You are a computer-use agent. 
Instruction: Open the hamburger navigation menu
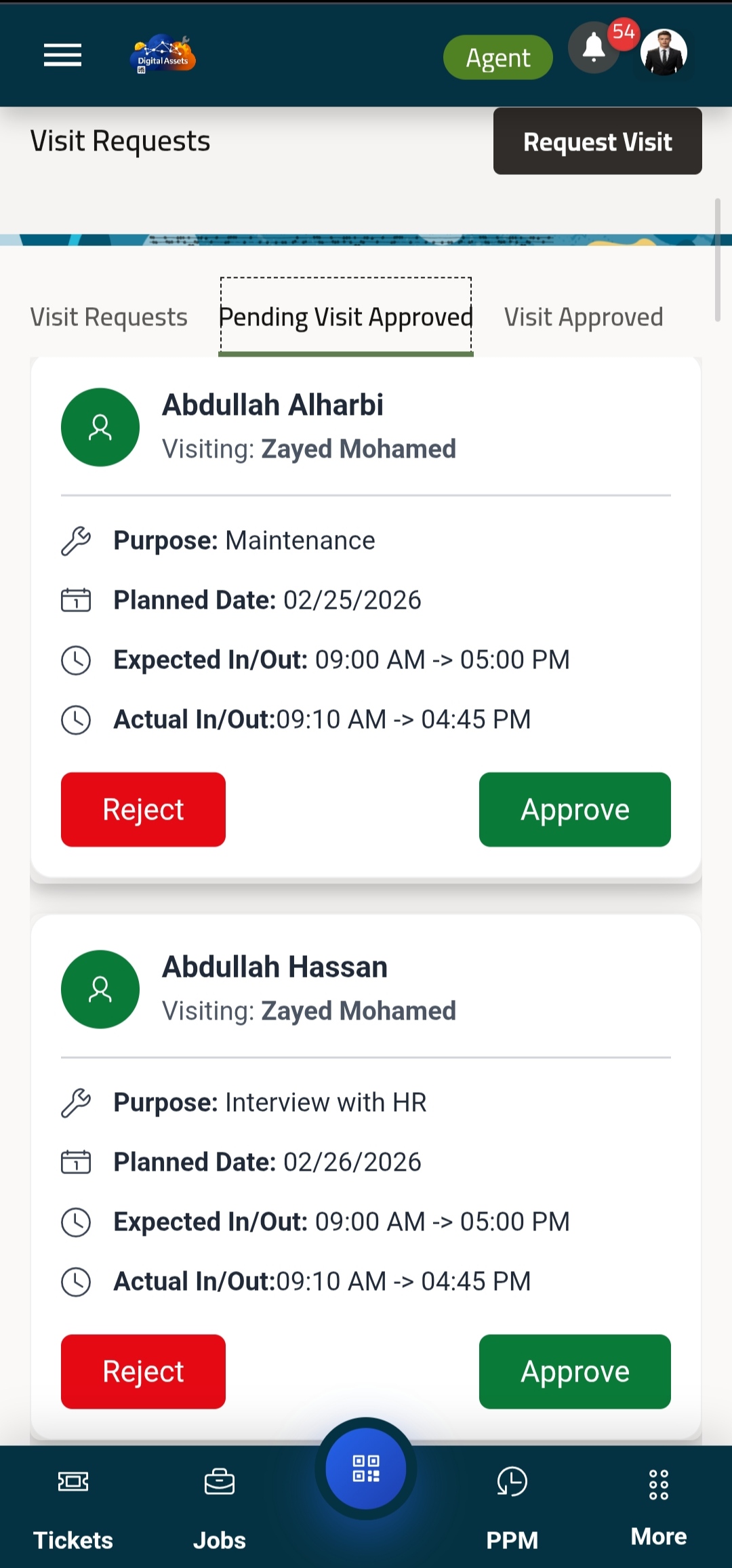tap(62, 55)
